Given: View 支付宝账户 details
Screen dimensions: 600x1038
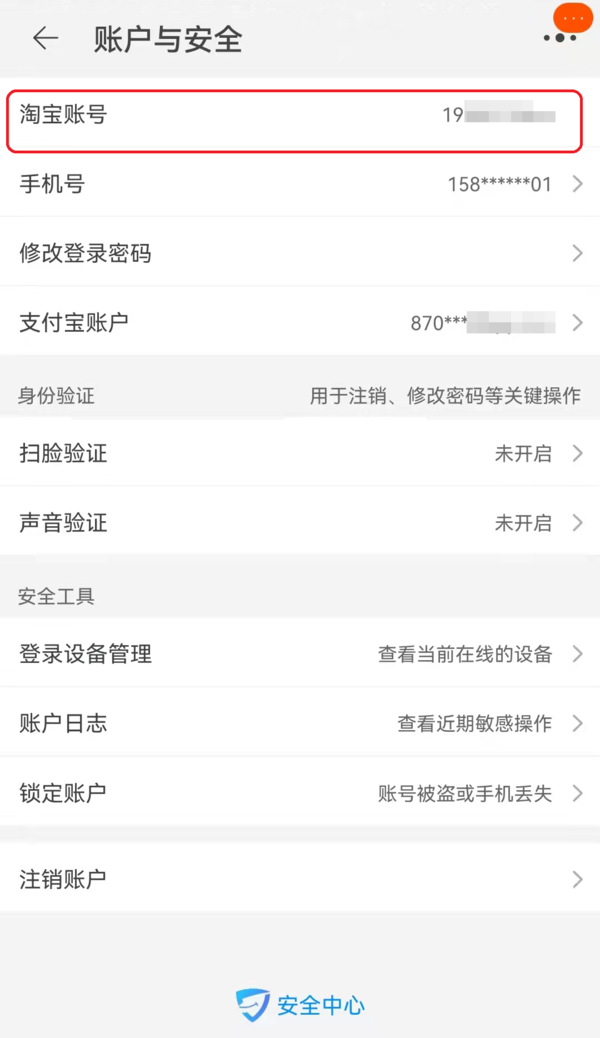Looking at the screenshot, I should coord(300,323).
